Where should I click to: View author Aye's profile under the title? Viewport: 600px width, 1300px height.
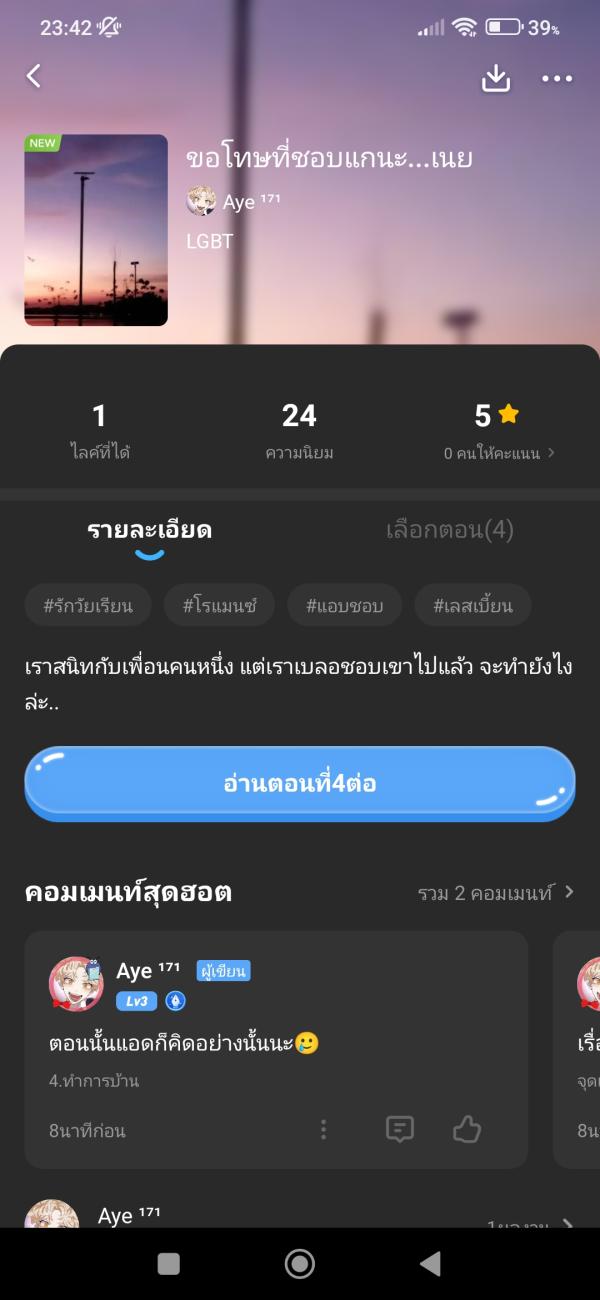[x=234, y=202]
